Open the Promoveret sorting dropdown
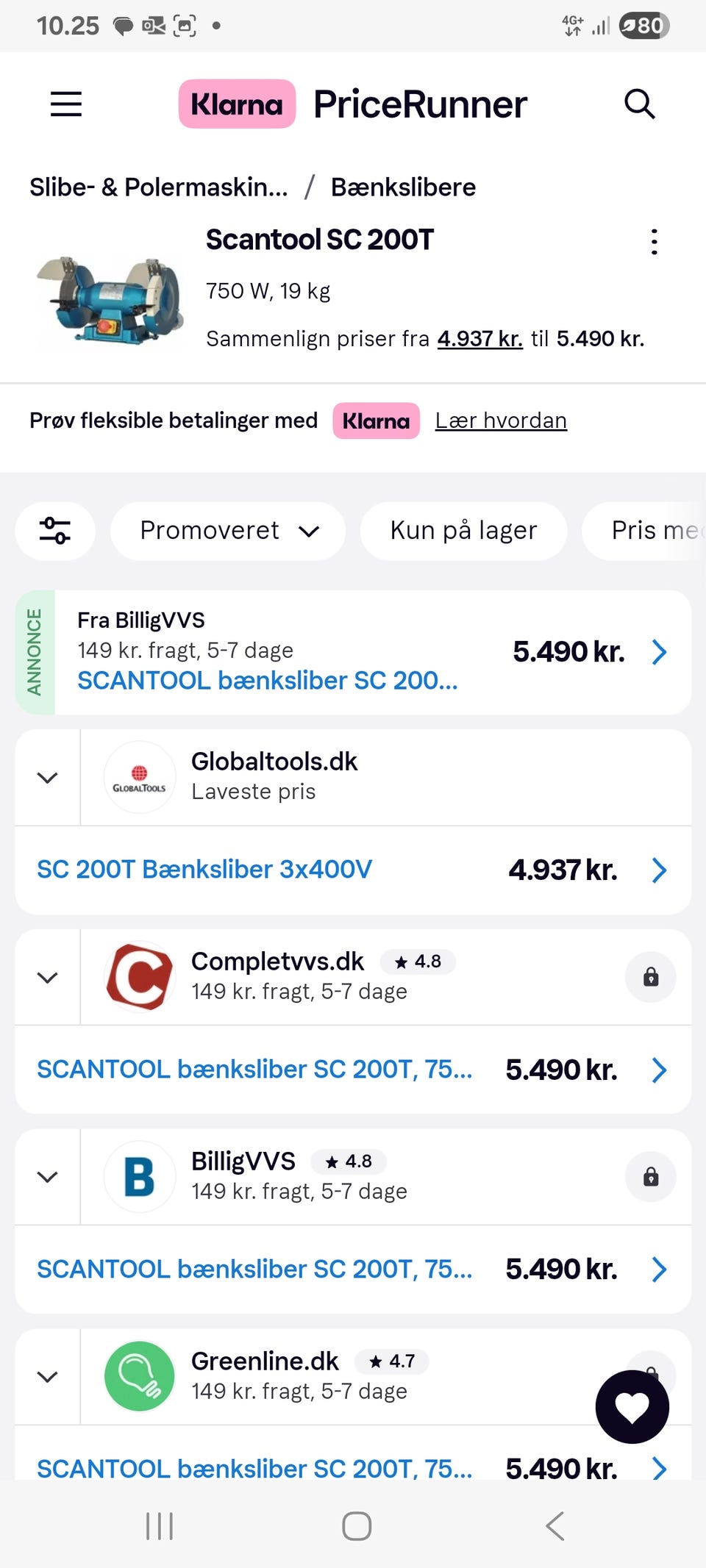 (227, 530)
